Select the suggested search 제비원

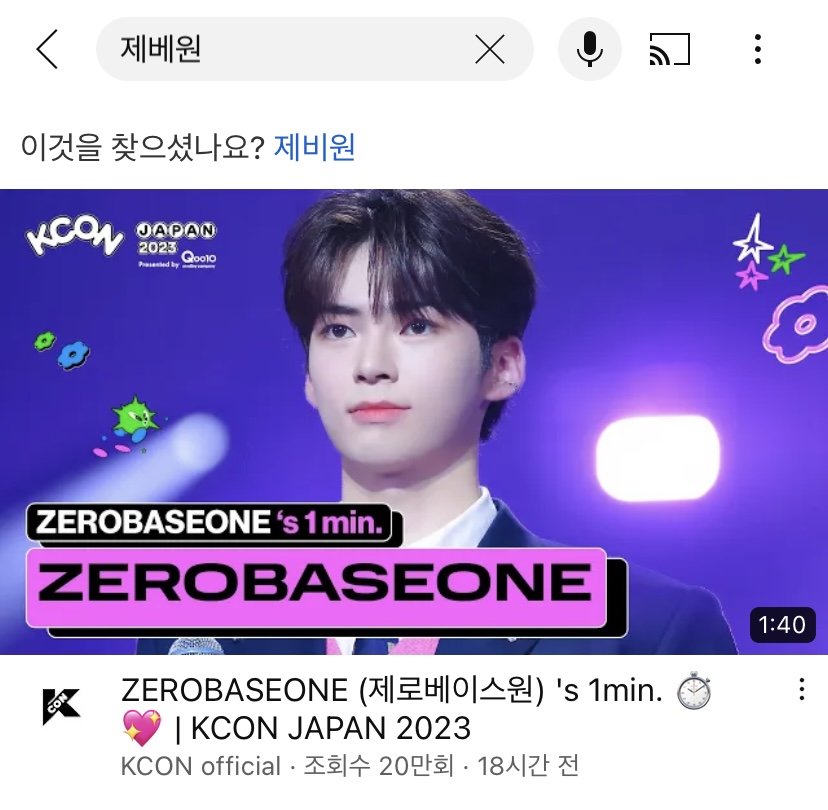click(315, 148)
